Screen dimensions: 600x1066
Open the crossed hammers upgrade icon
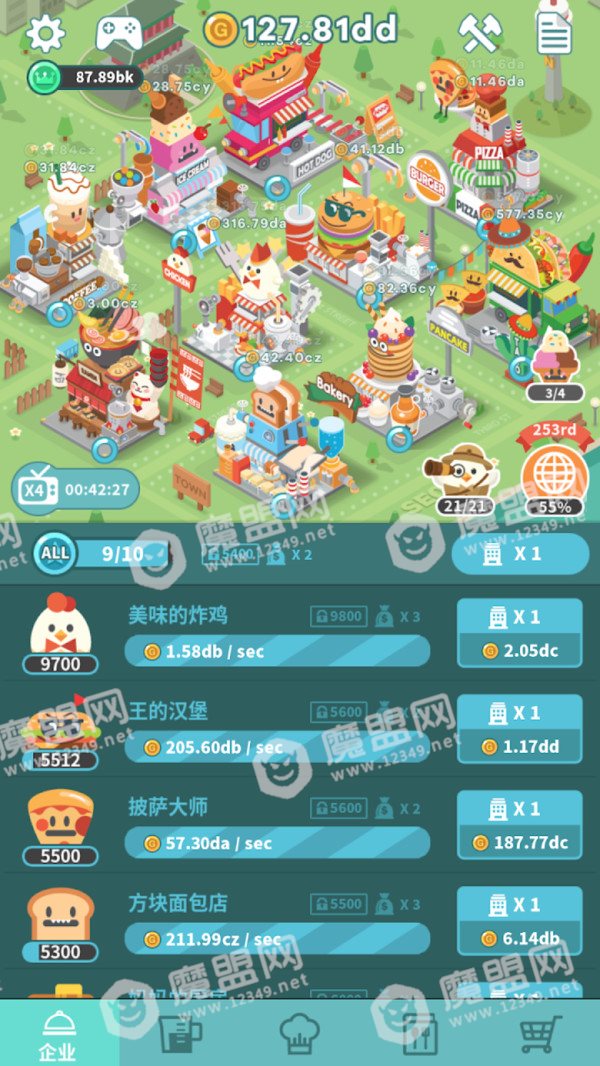point(480,32)
